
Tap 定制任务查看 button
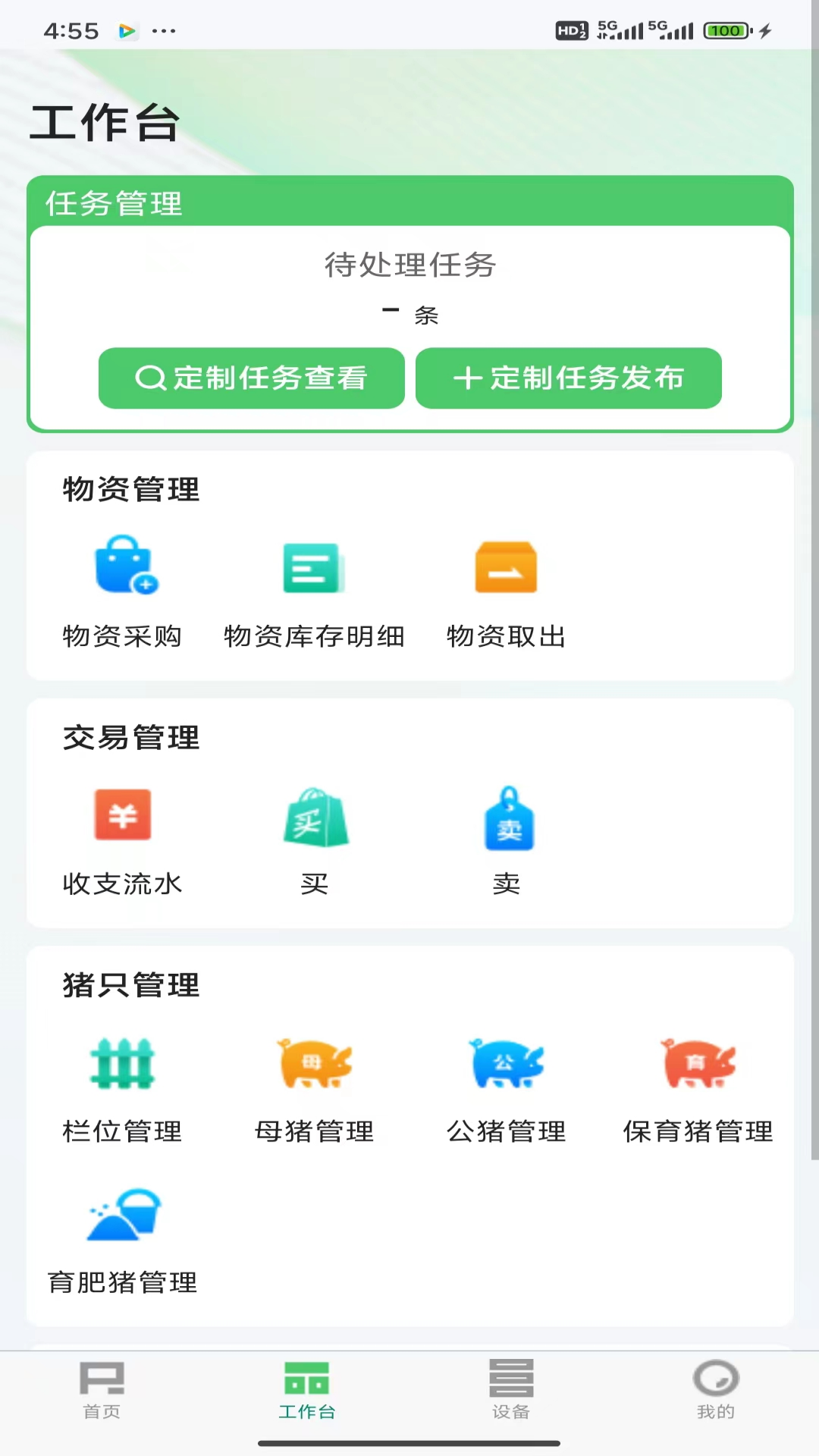pos(251,378)
